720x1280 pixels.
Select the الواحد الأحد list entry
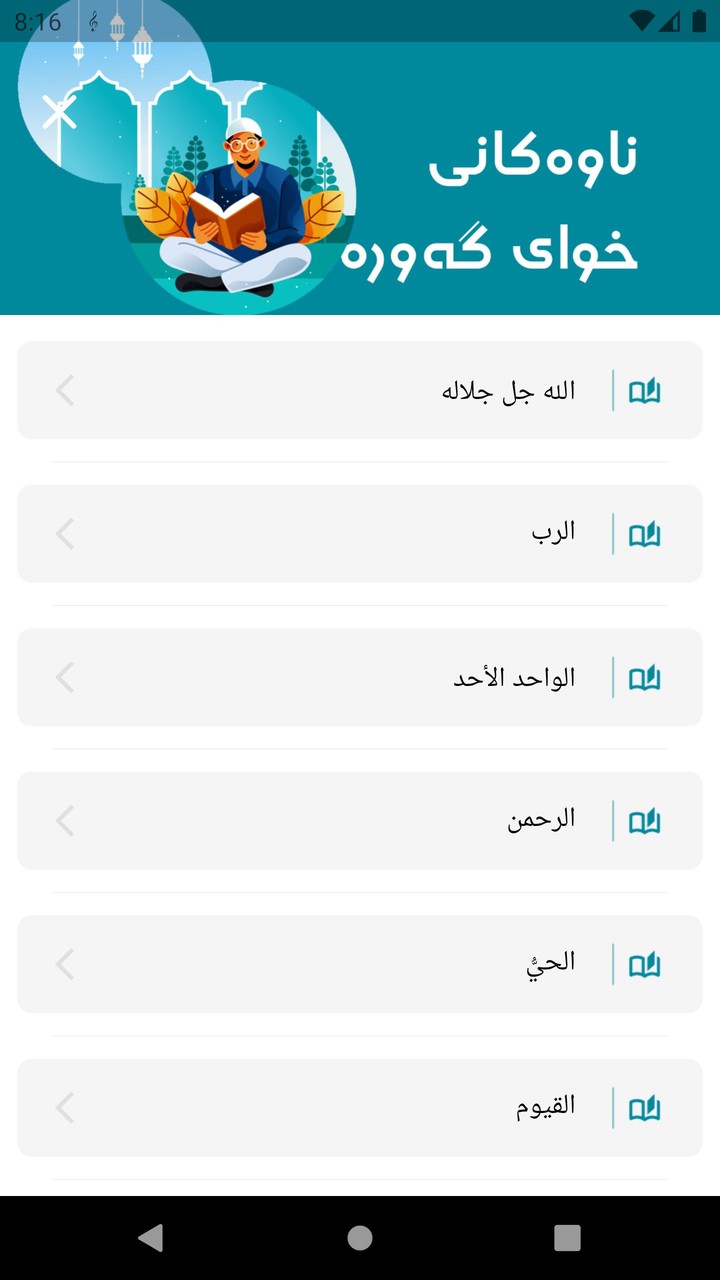(x=360, y=677)
